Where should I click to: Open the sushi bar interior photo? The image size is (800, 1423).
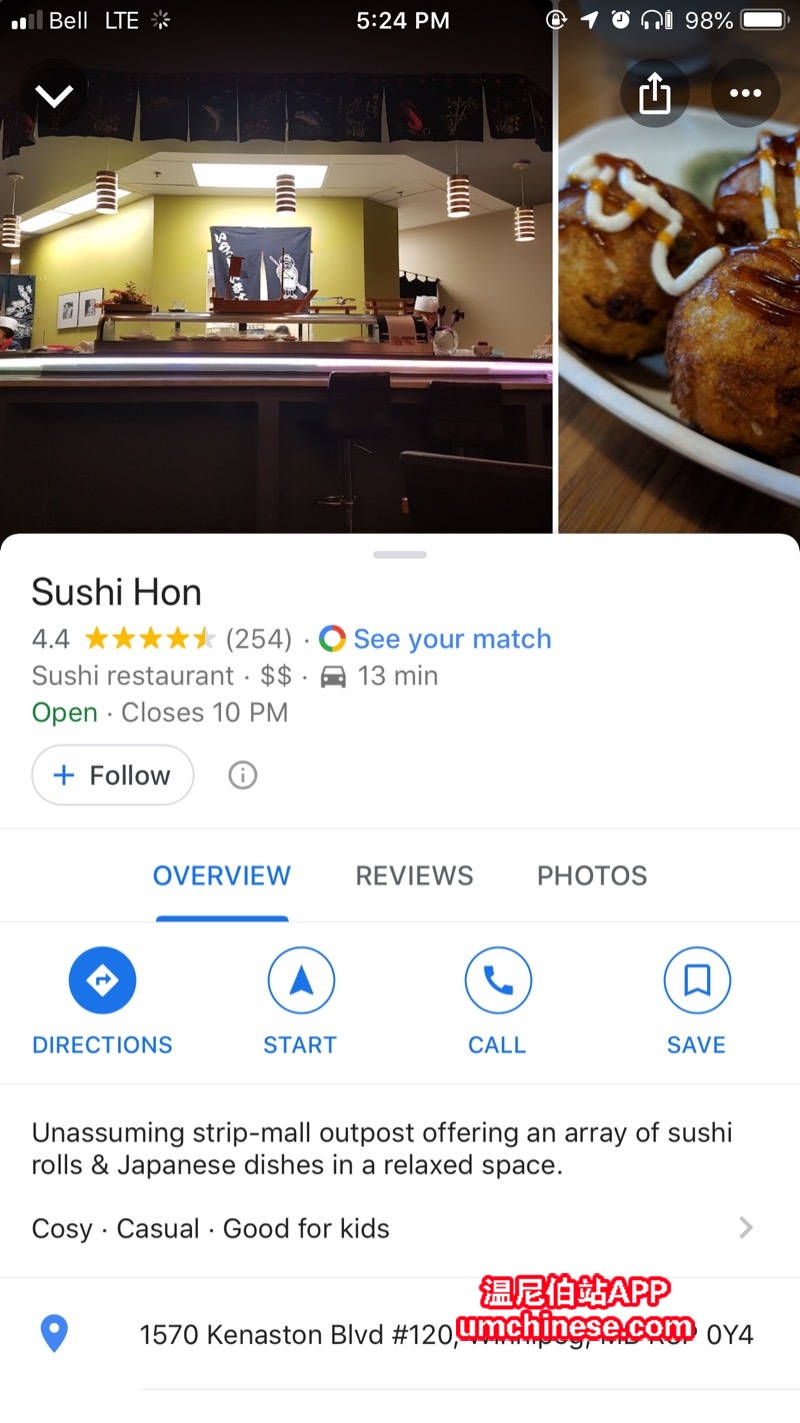276,300
